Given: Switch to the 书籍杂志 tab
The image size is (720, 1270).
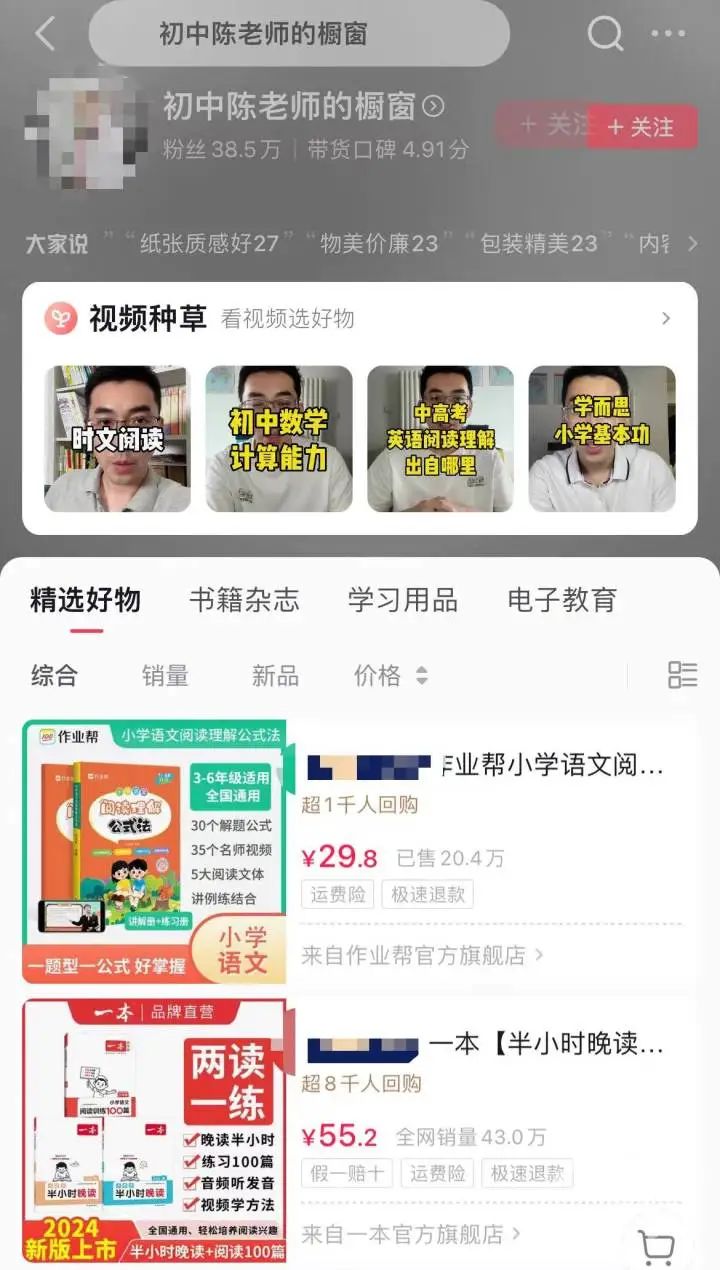Looking at the screenshot, I should (x=244, y=600).
